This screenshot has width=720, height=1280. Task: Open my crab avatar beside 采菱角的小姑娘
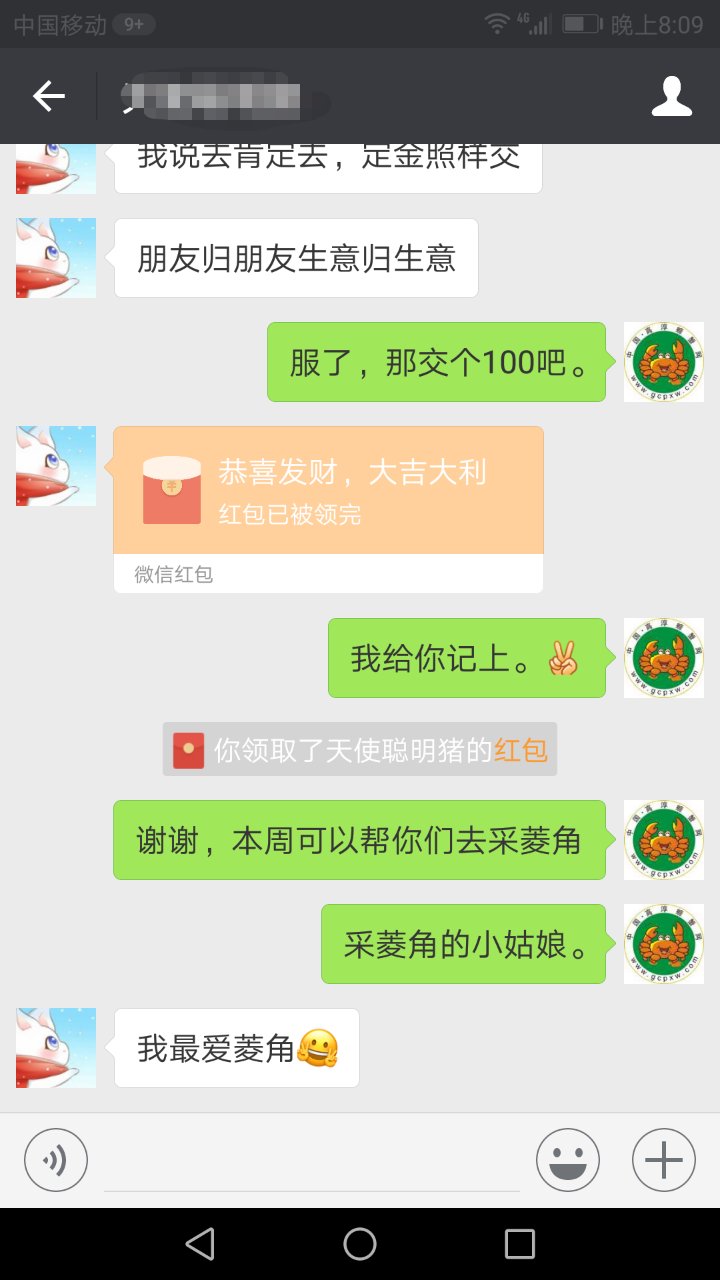664,944
